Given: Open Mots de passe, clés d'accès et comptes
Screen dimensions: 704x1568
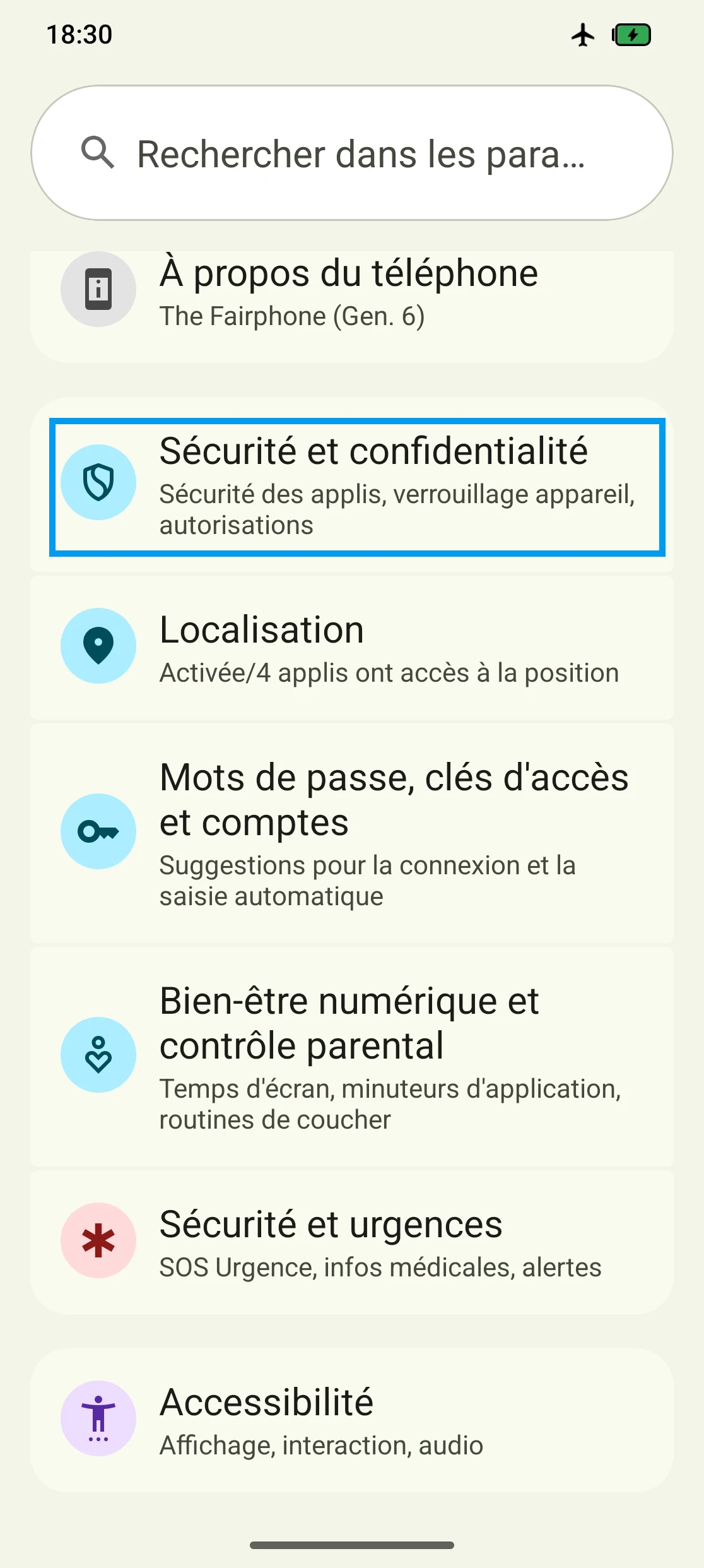Looking at the screenshot, I should pyautogui.click(x=352, y=833).
